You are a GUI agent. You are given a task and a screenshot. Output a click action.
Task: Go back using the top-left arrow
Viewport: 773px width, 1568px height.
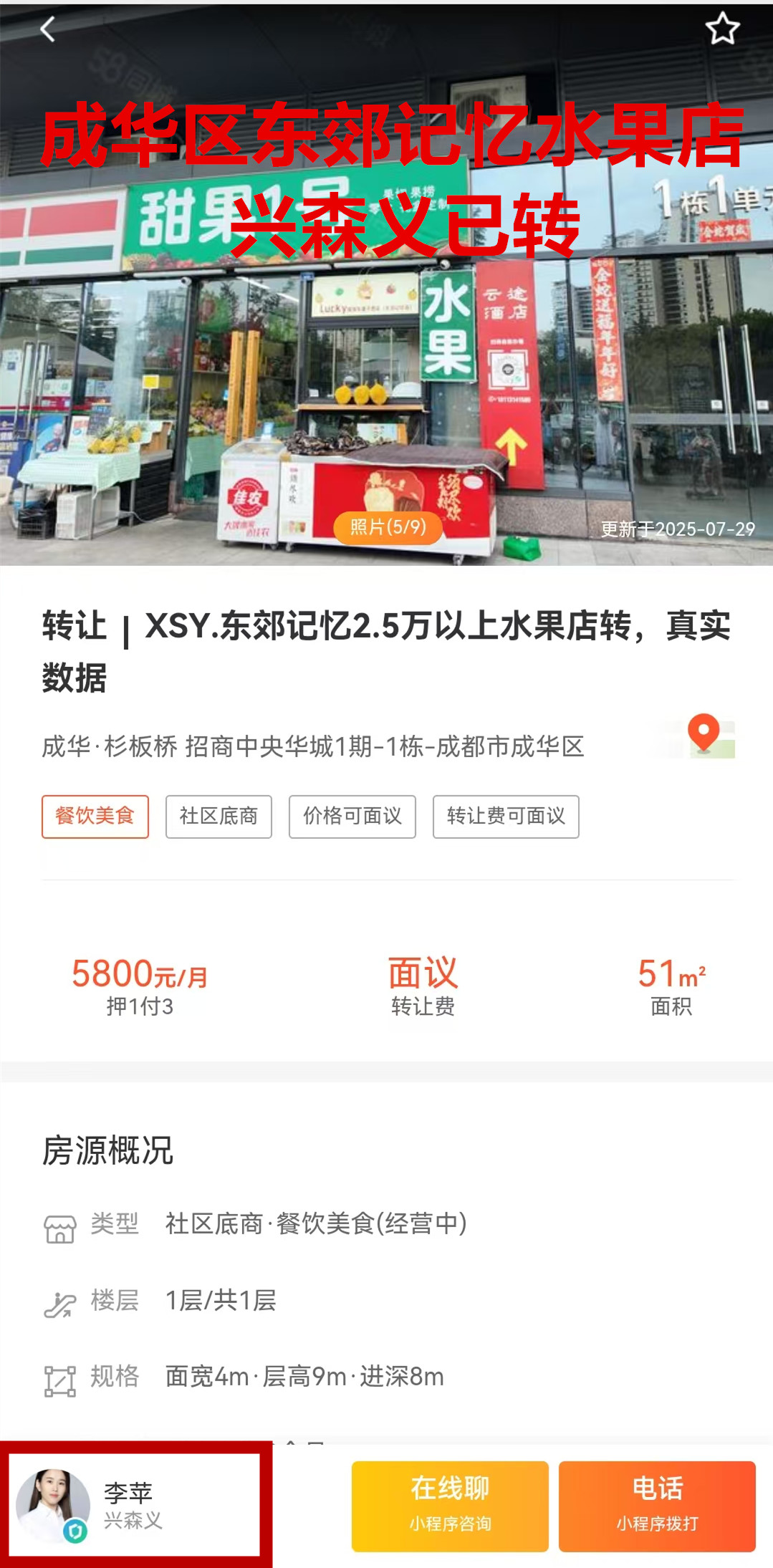pos(48,29)
